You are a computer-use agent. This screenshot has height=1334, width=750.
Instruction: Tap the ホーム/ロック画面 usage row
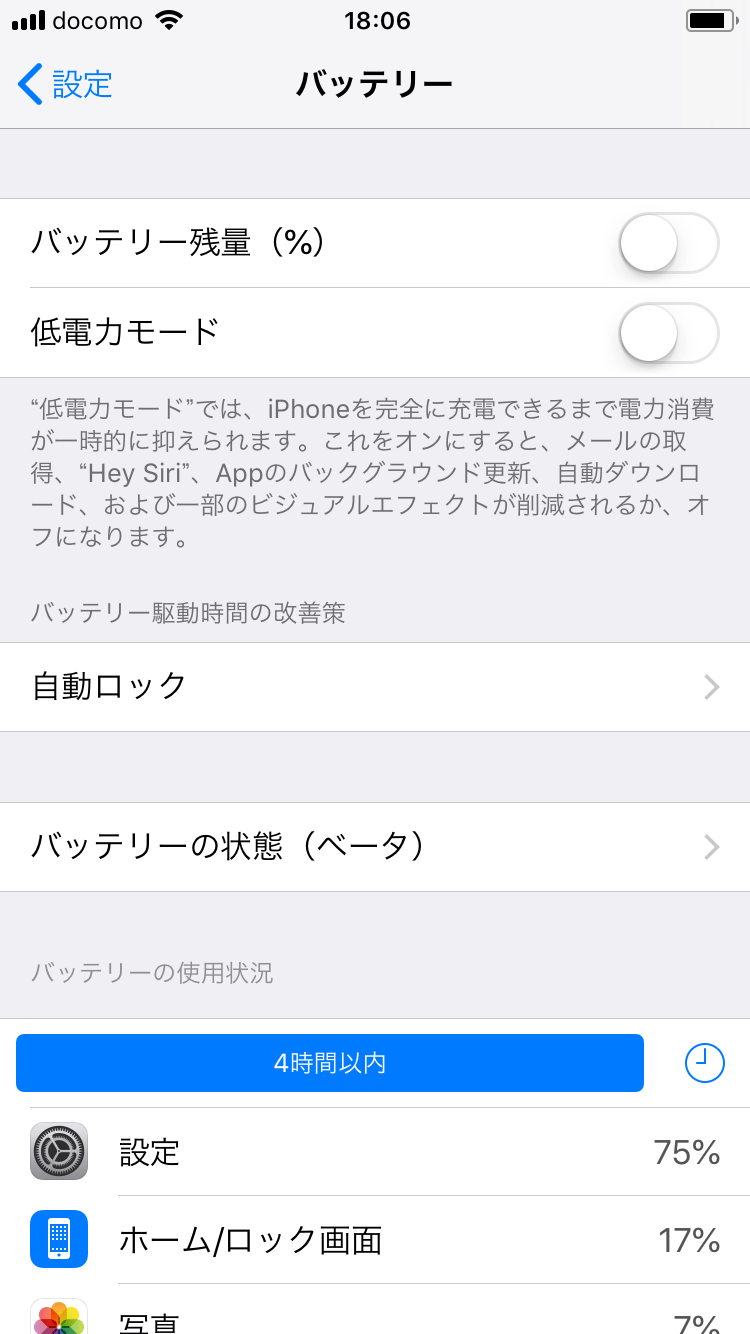coord(375,1240)
